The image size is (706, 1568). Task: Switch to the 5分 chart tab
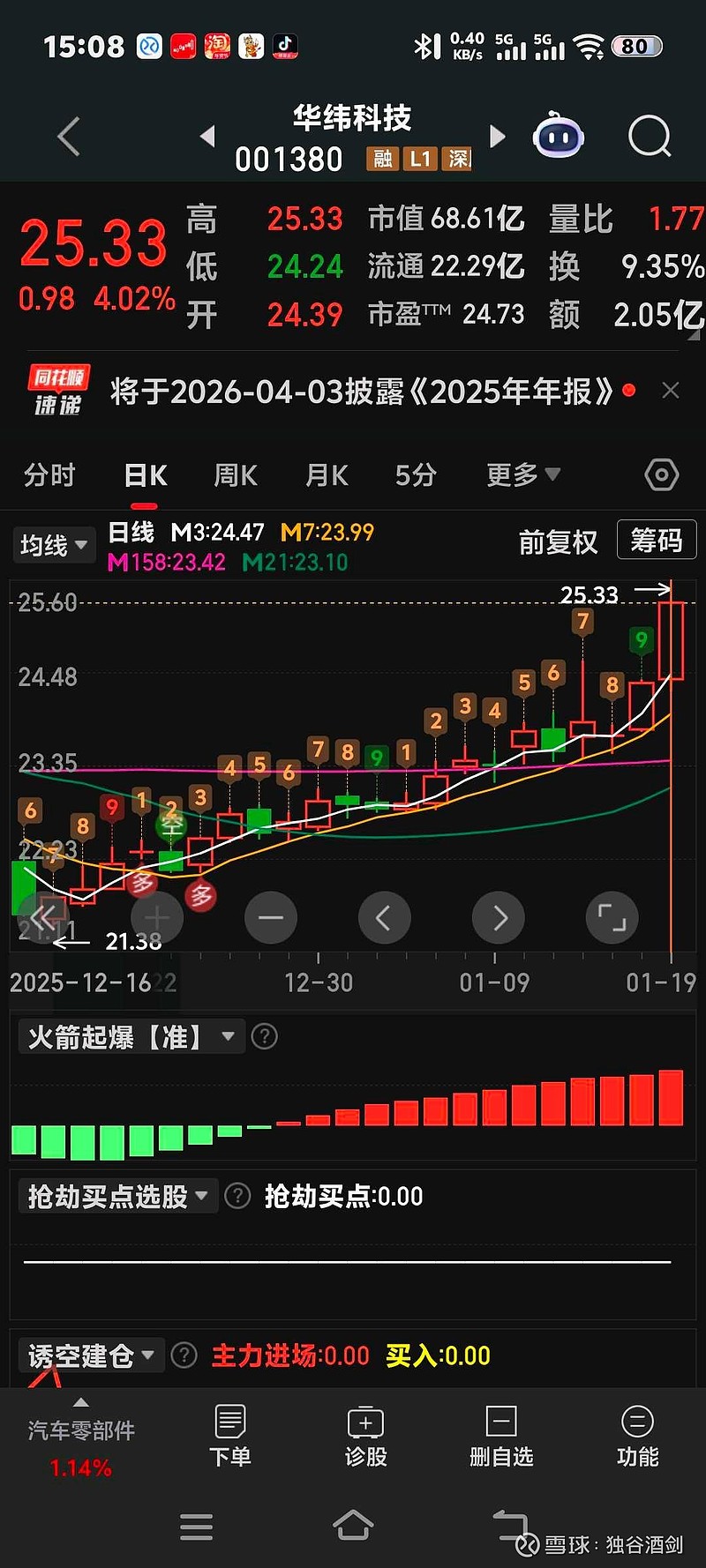coord(416,475)
